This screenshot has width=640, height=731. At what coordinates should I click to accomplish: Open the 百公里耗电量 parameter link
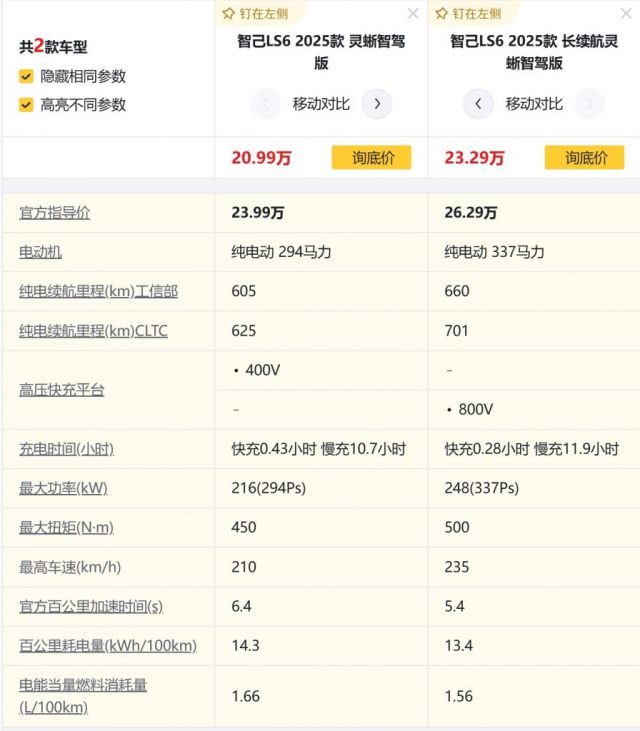pos(107,646)
